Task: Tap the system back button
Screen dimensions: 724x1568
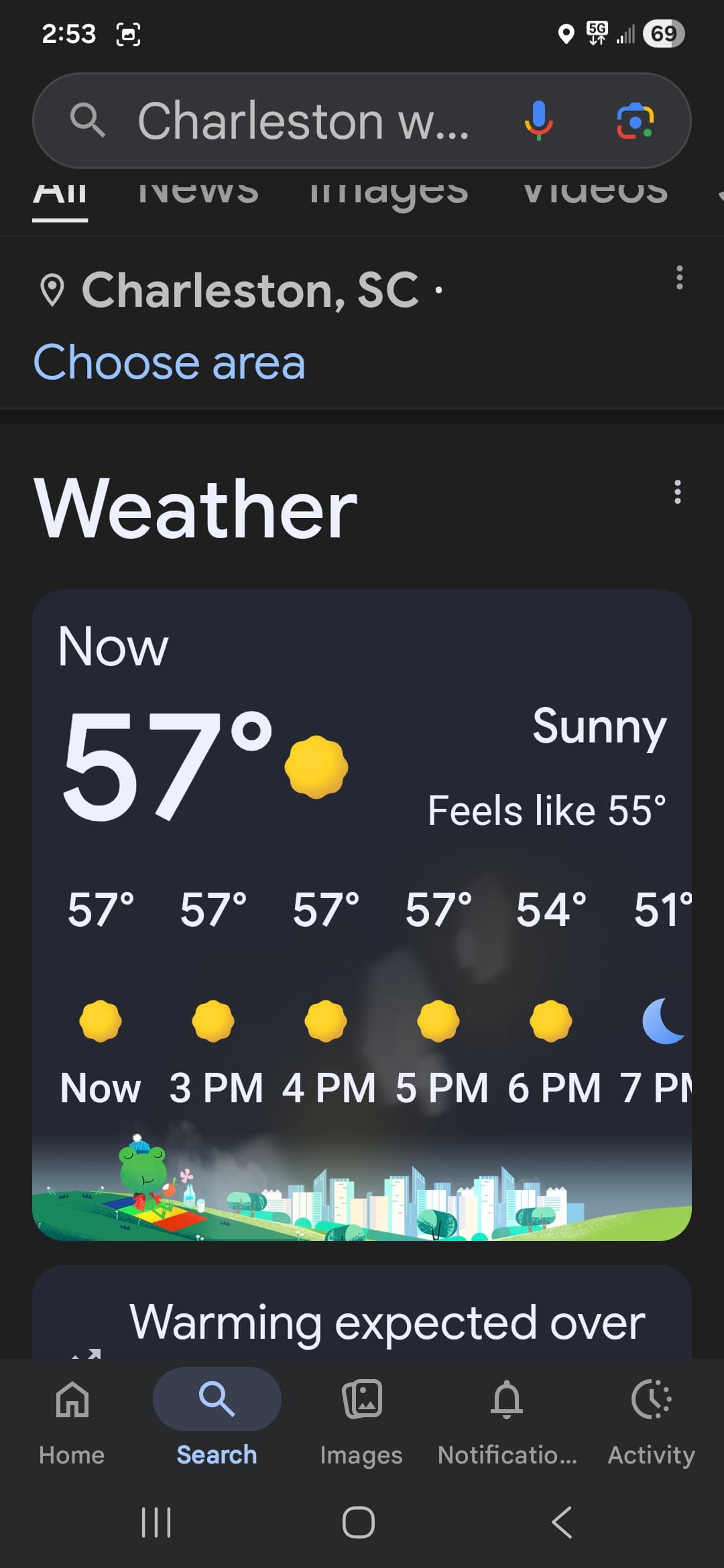Action: point(561,1522)
